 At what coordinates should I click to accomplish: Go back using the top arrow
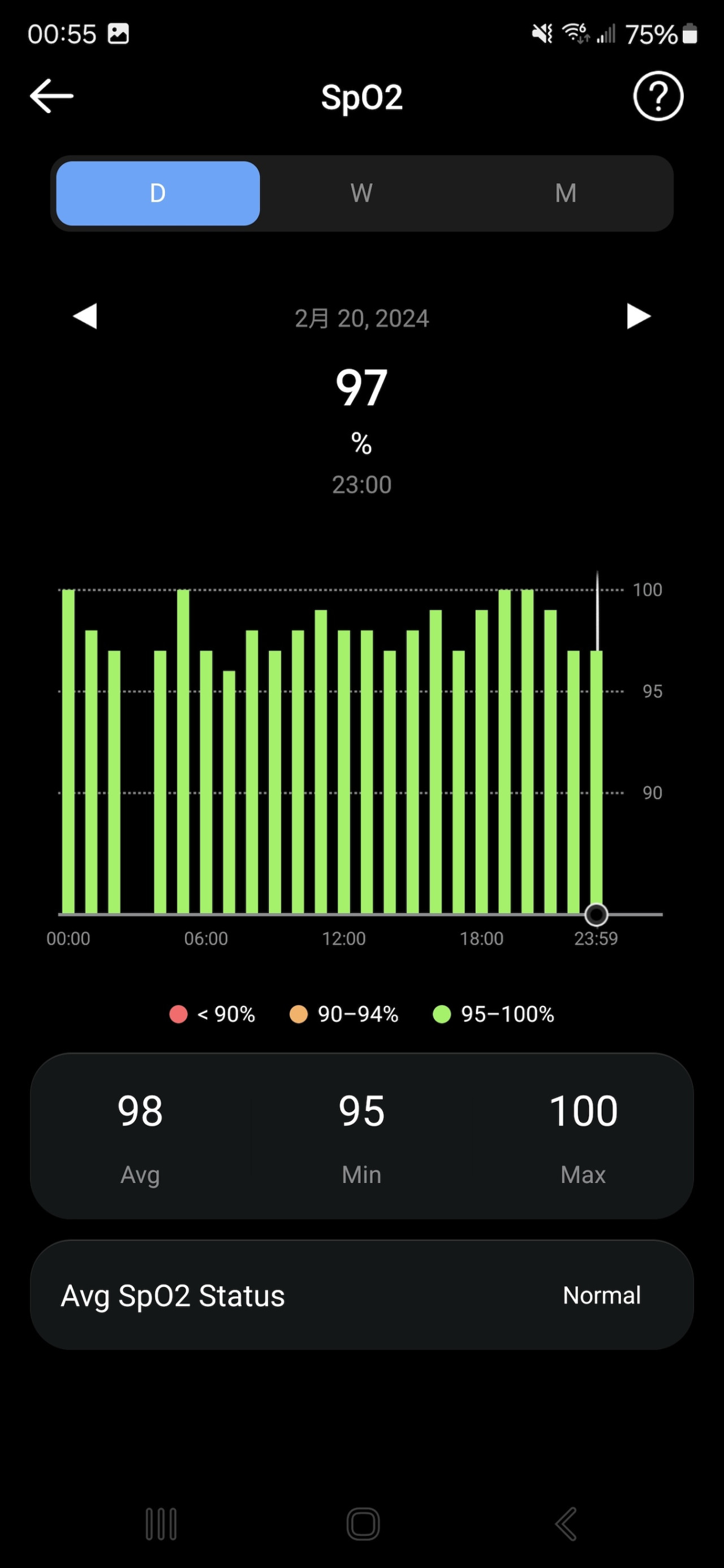coord(52,96)
